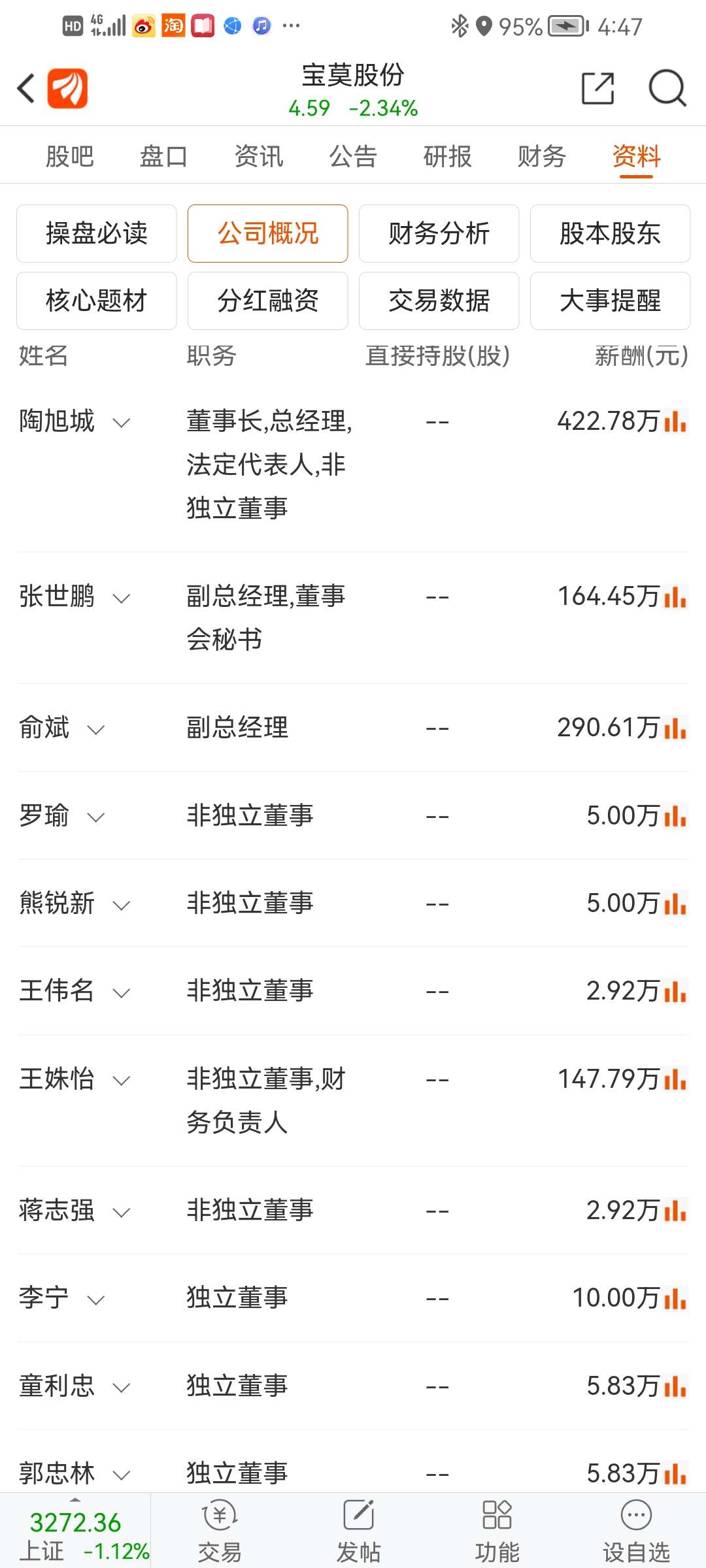Switch to the 财务 tab
The image size is (706, 1568).
542,155
